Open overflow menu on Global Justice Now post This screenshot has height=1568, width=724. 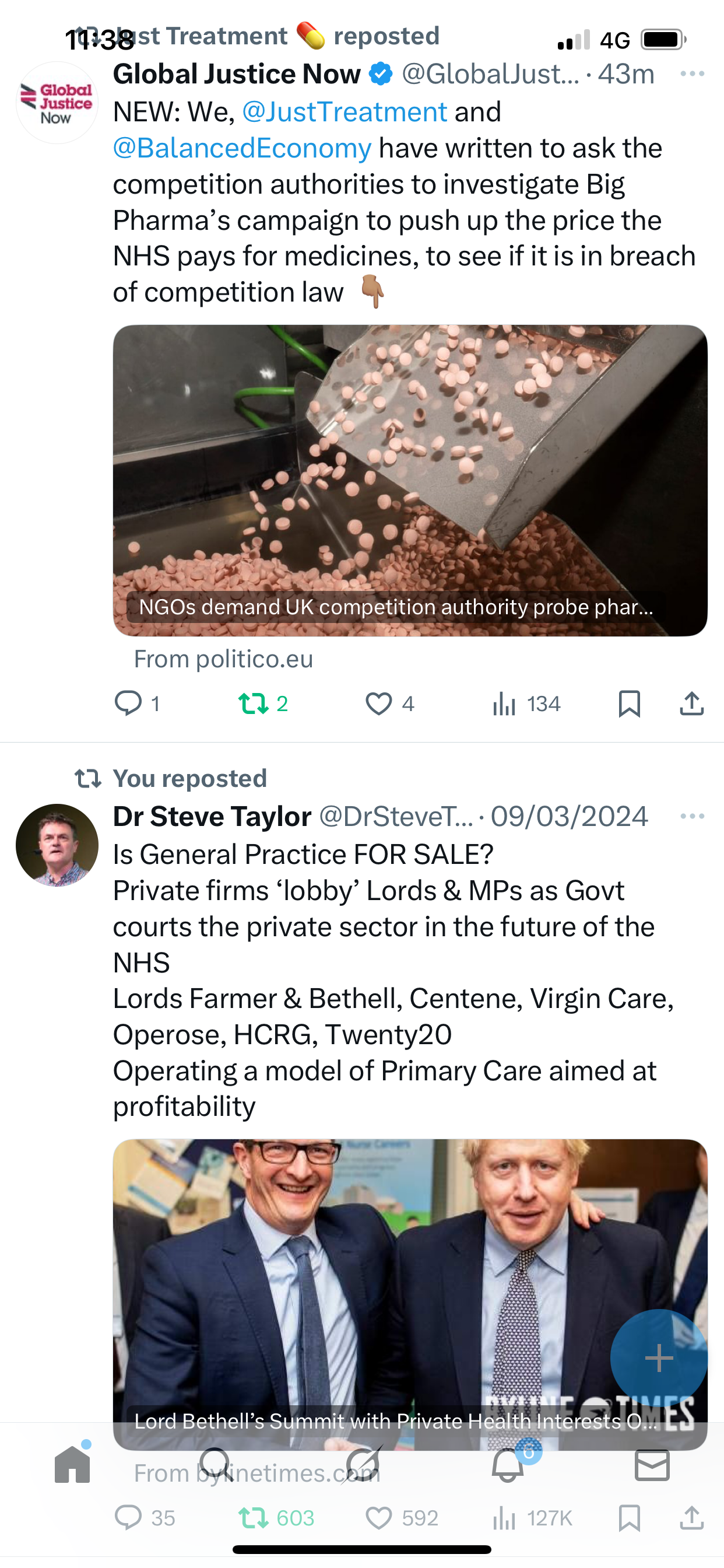pyautogui.click(x=692, y=73)
